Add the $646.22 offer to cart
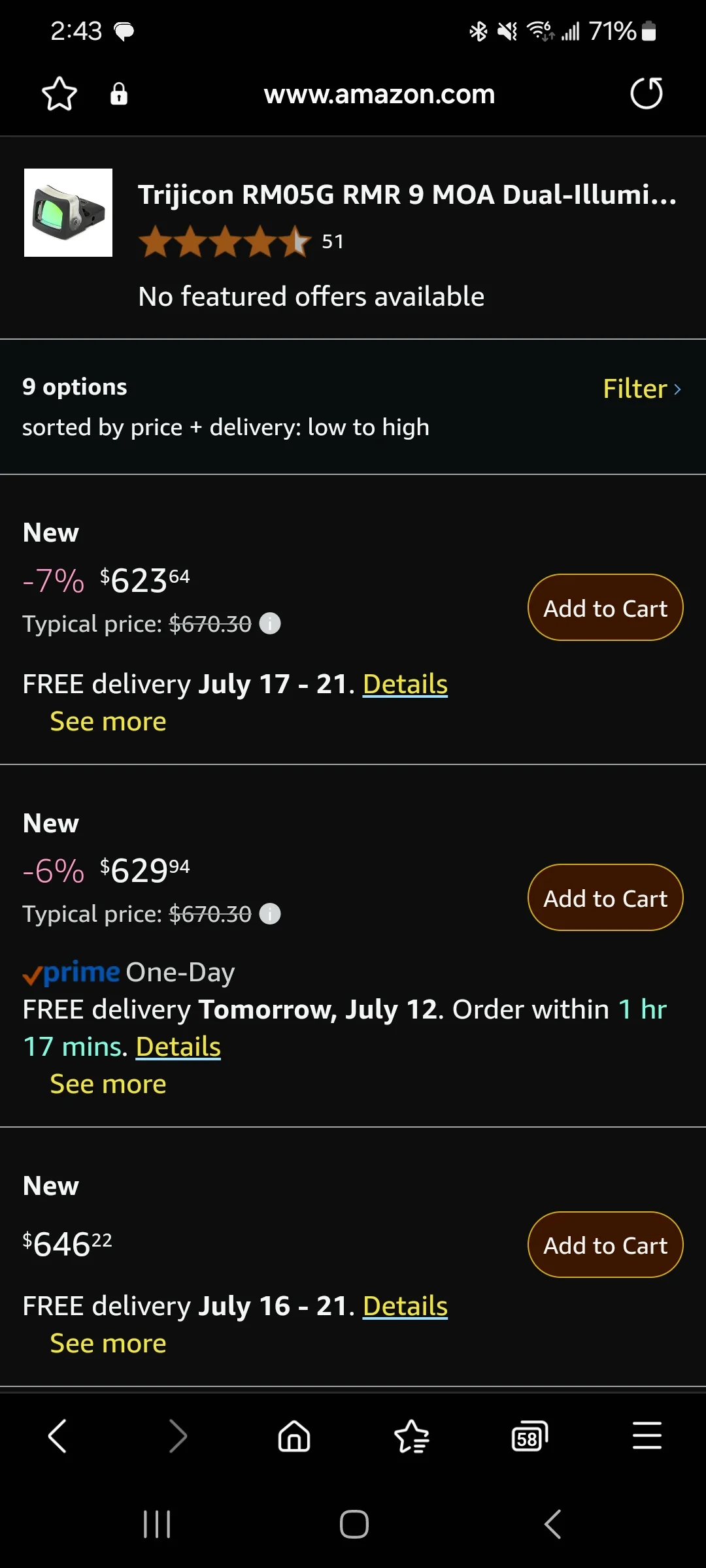This screenshot has width=706, height=1568. (605, 1245)
